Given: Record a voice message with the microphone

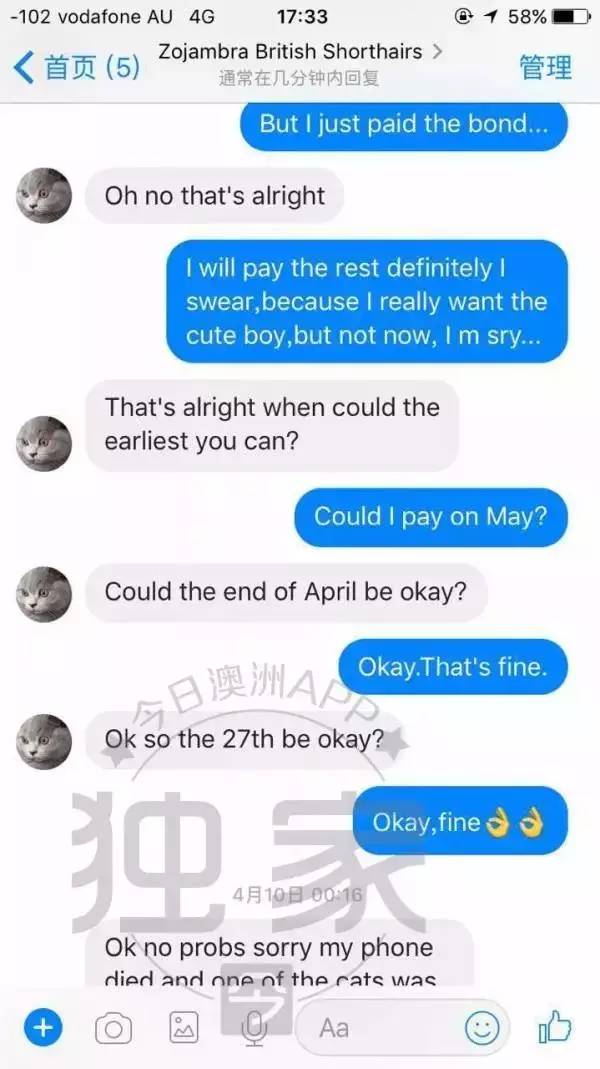Looking at the screenshot, I should 254,1027.
